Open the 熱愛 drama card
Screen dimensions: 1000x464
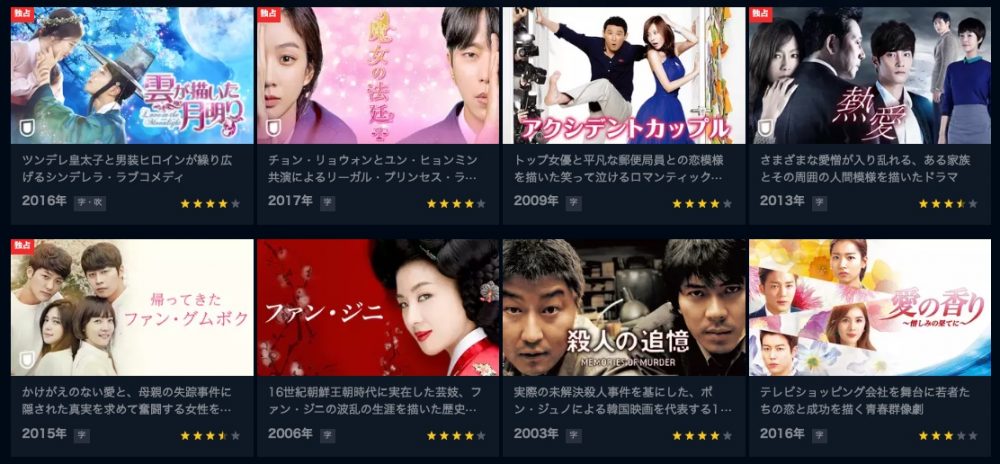pyautogui.click(x=870, y=77)
